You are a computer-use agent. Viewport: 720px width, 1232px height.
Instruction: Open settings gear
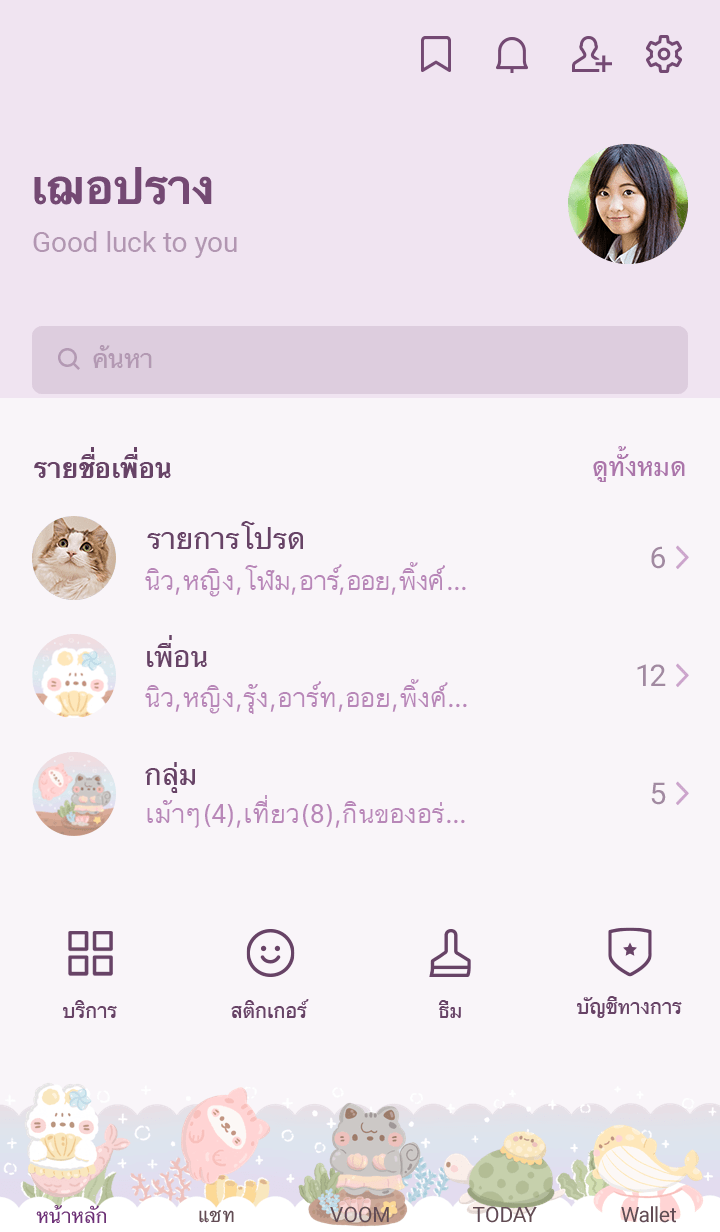pos(663,54)
